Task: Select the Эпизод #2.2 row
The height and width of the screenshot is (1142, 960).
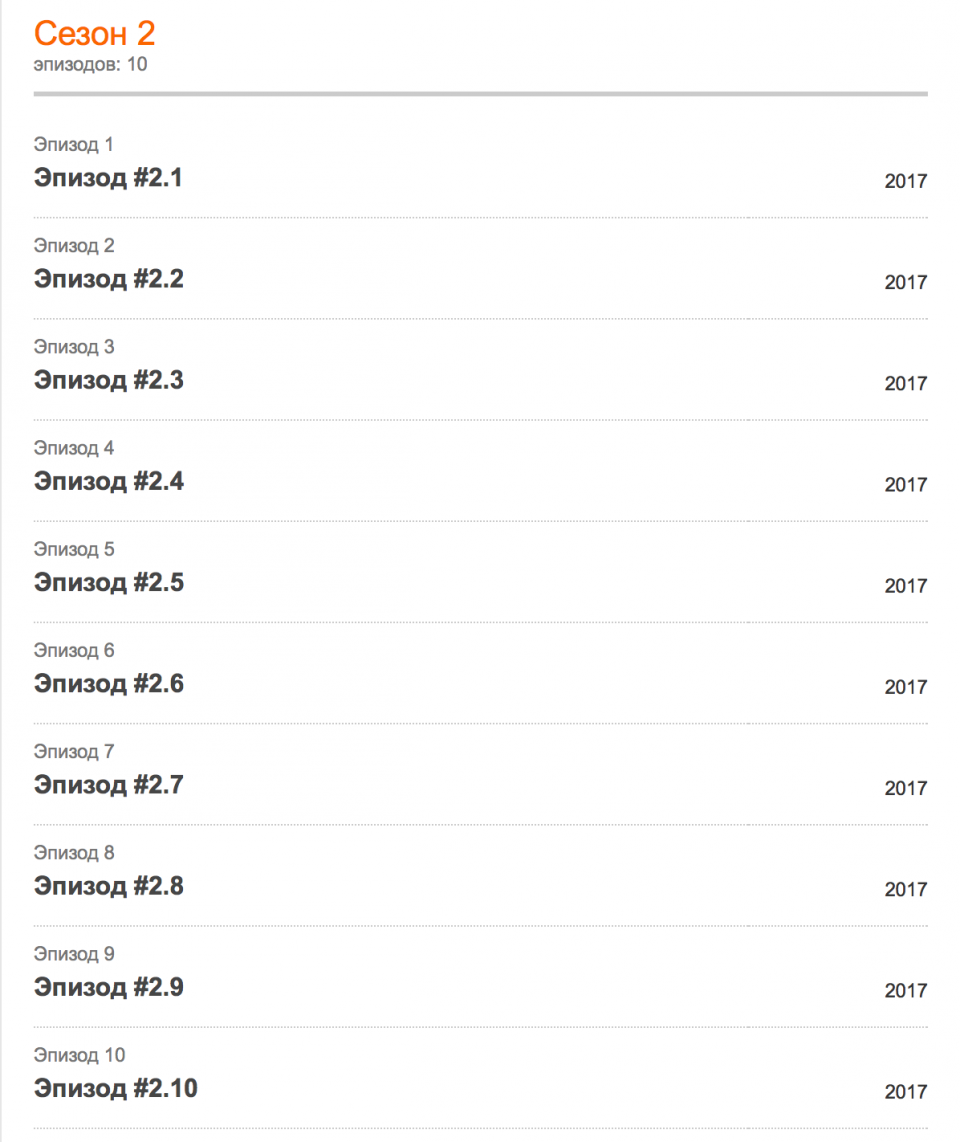Action: coord(108,280)
